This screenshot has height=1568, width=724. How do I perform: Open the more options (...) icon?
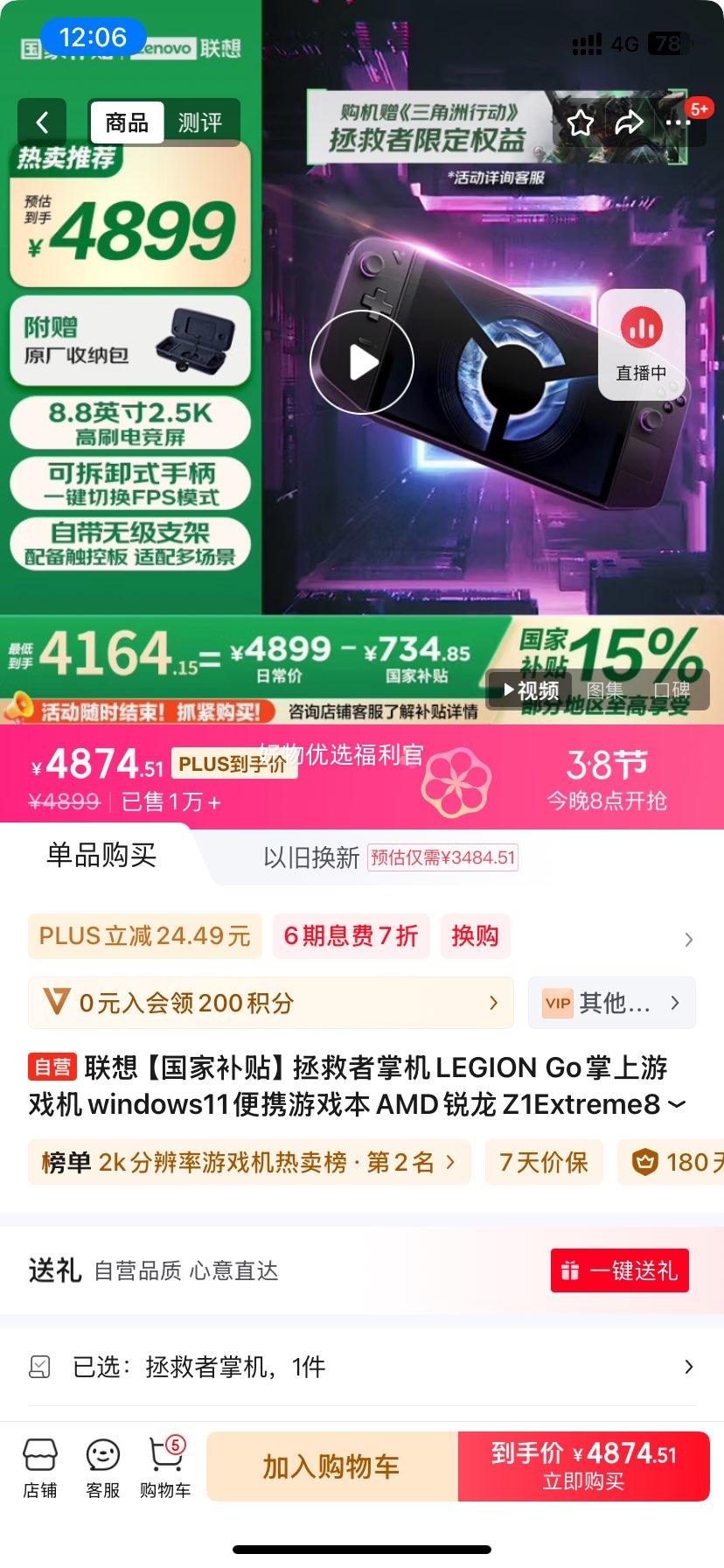[678, 124]
